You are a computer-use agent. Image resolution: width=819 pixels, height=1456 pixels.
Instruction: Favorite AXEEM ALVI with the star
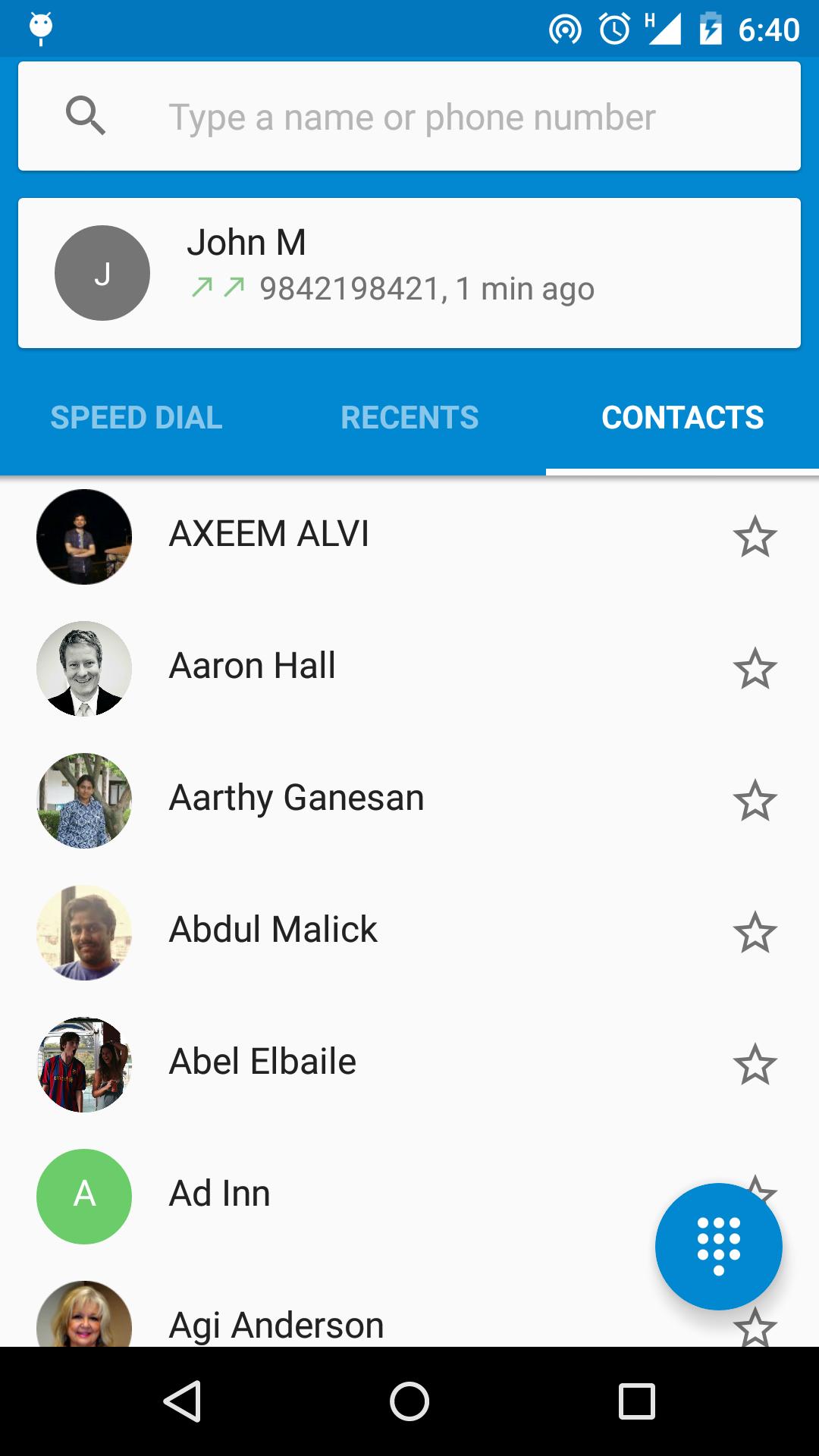755,535
